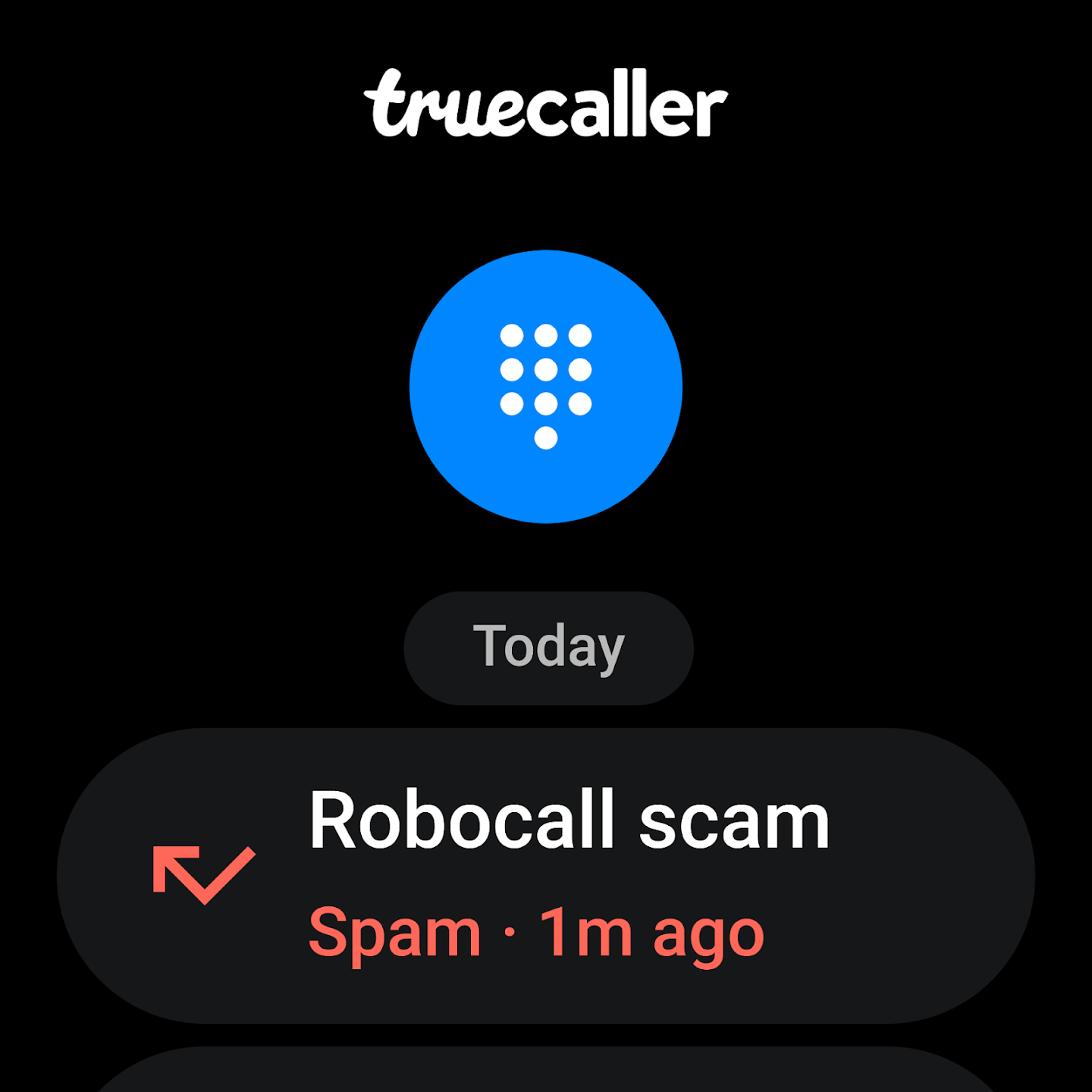Open the Robocall scam call entry
The image size is (1092, 1092).
[545, 876]
